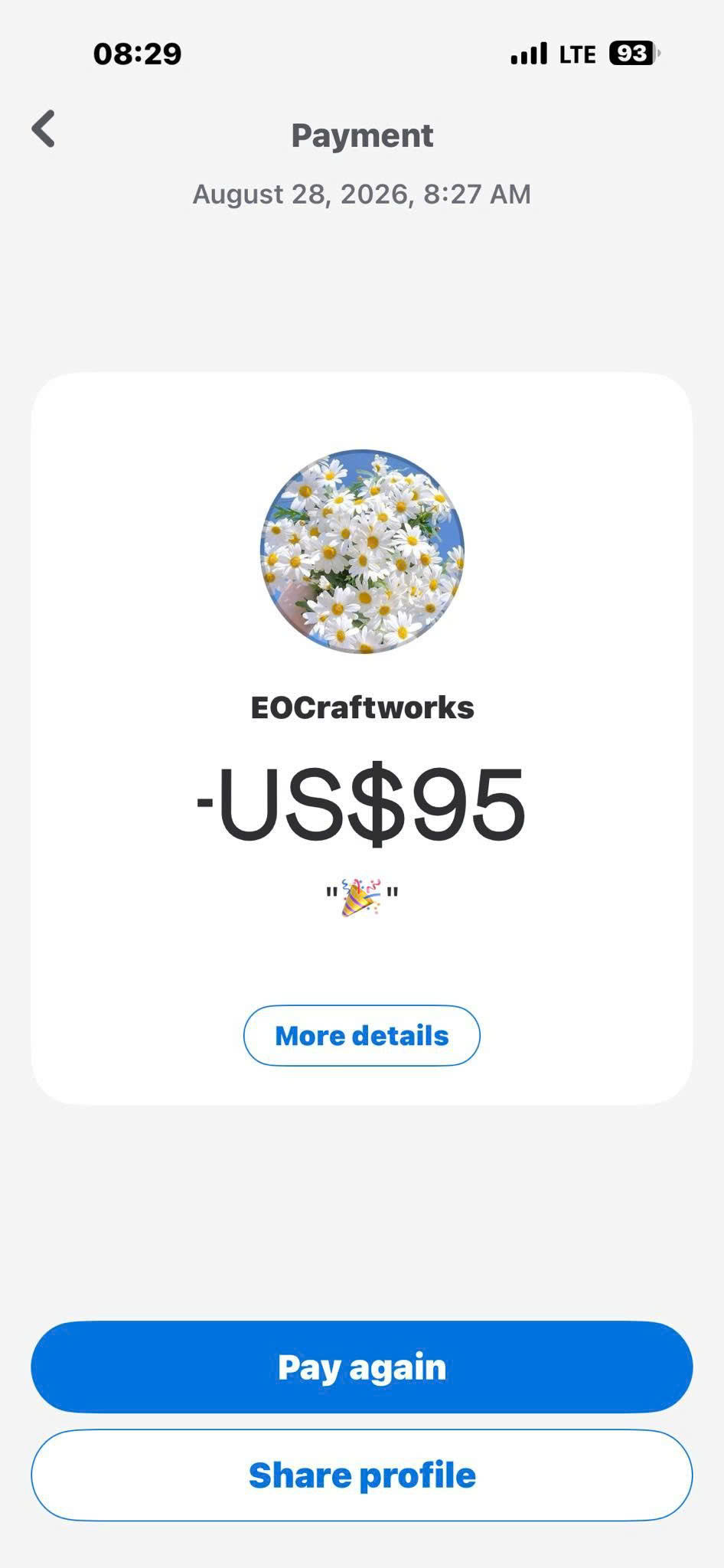The image size is (724, 1568).
Task: Open EOCraftworks daisy profile picture
Action: click(x=362, y=551)
